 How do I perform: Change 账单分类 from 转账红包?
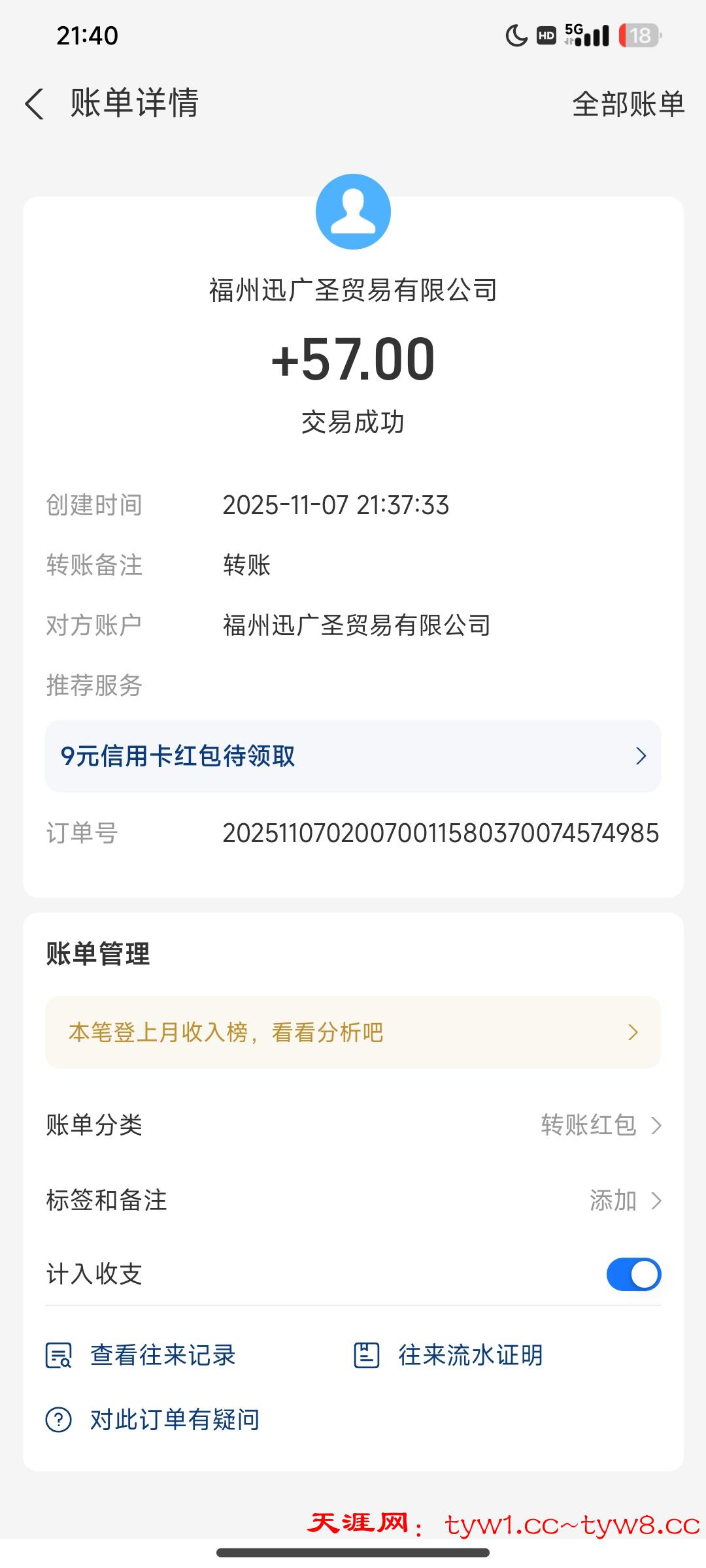600,1125
